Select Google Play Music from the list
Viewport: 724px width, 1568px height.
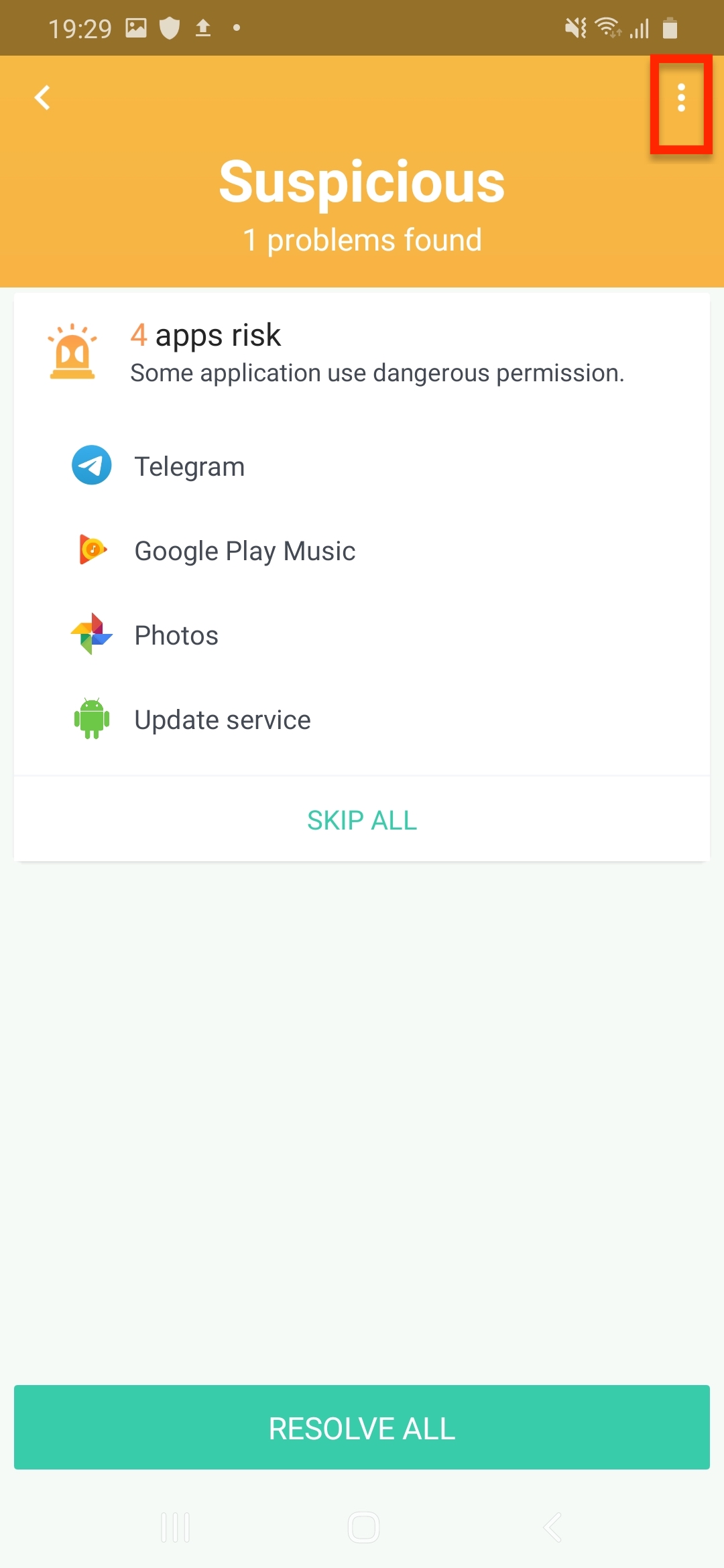click(x=245, y=551)
